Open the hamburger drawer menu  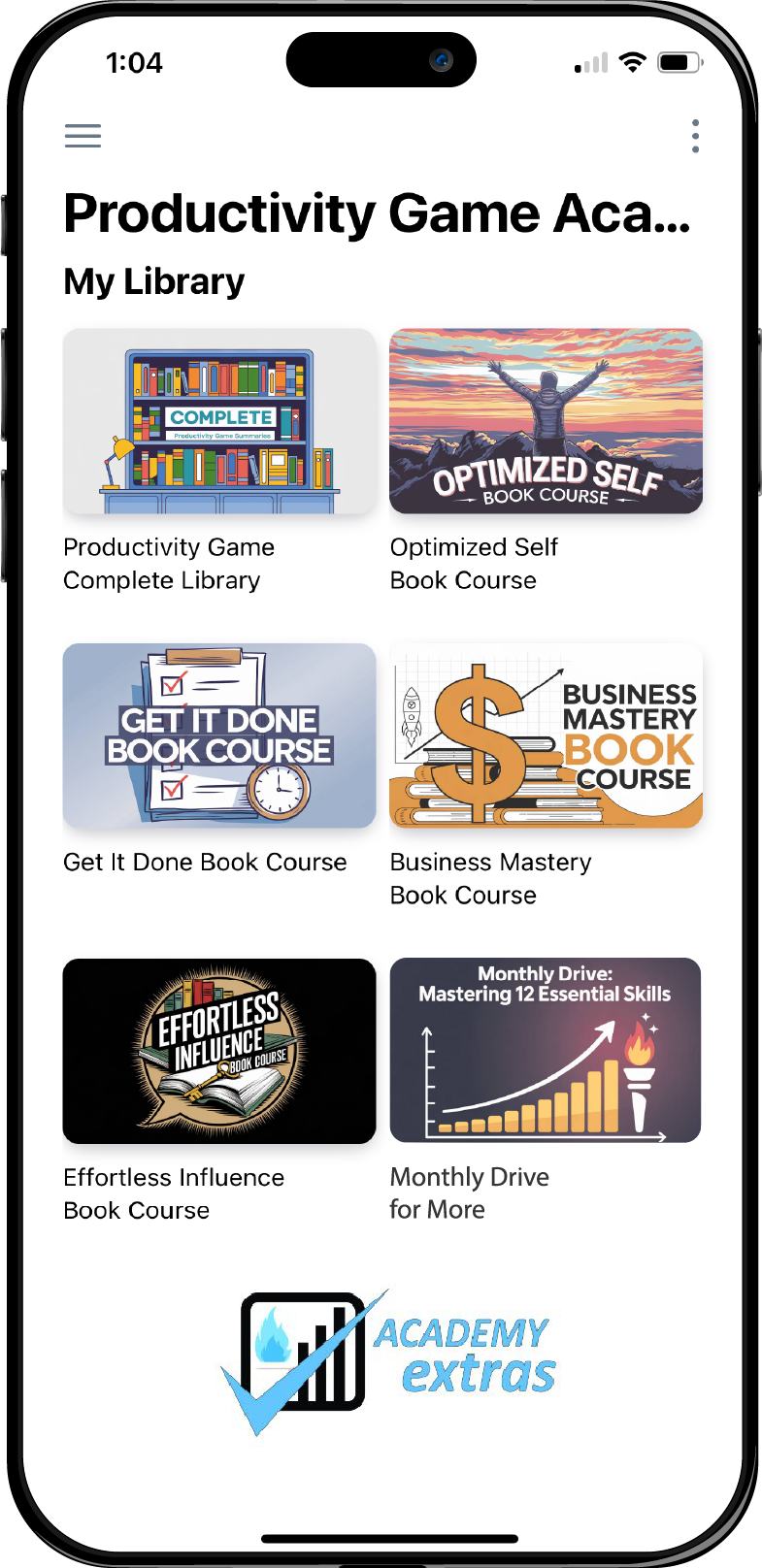83,136
